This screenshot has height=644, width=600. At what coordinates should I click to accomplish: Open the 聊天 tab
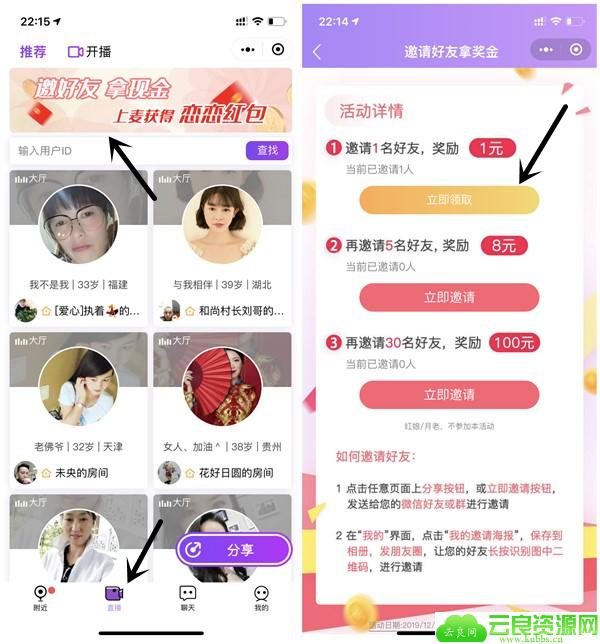click(187, 597)
